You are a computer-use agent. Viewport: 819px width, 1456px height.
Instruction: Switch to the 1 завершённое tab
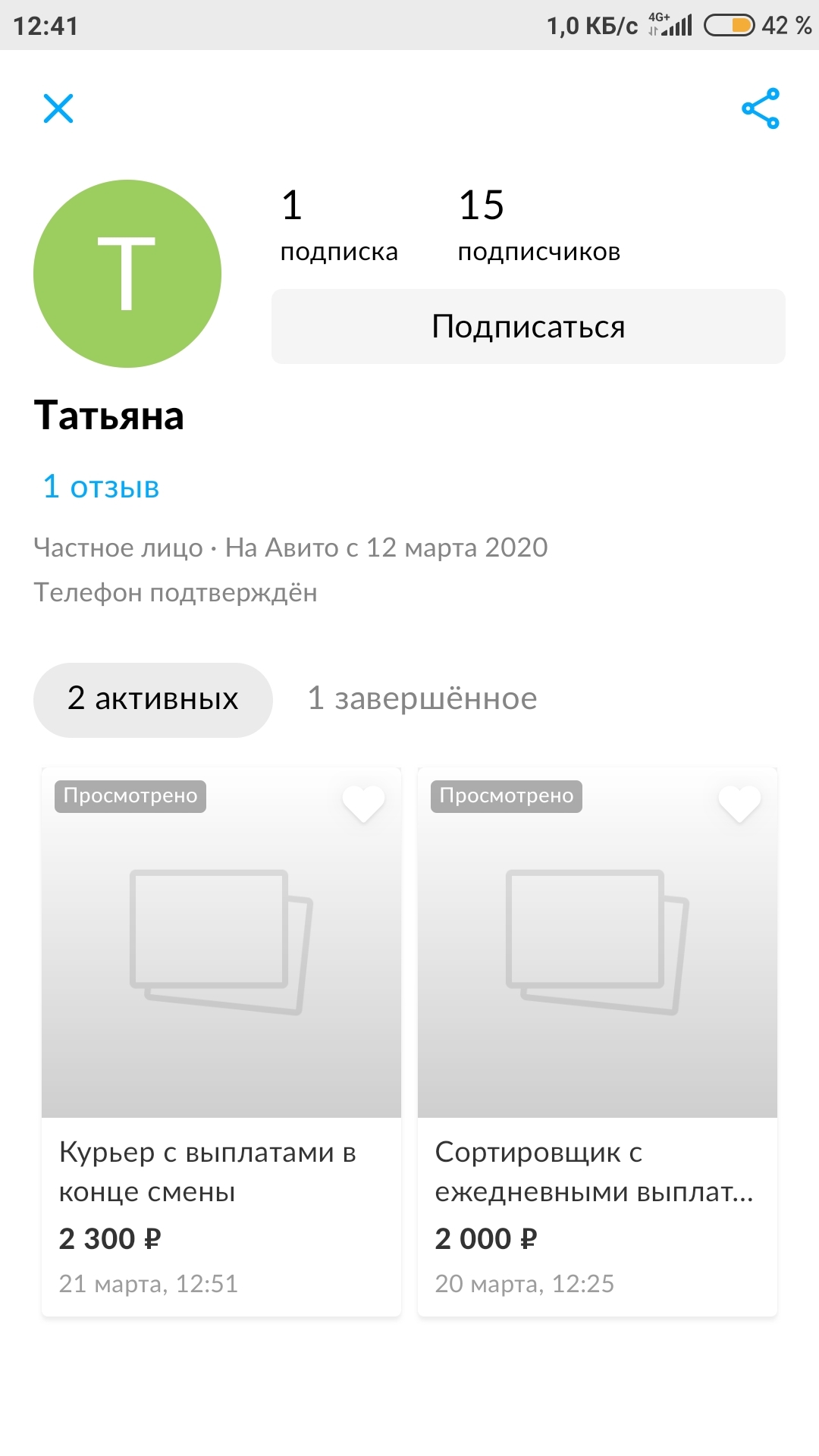422,699
